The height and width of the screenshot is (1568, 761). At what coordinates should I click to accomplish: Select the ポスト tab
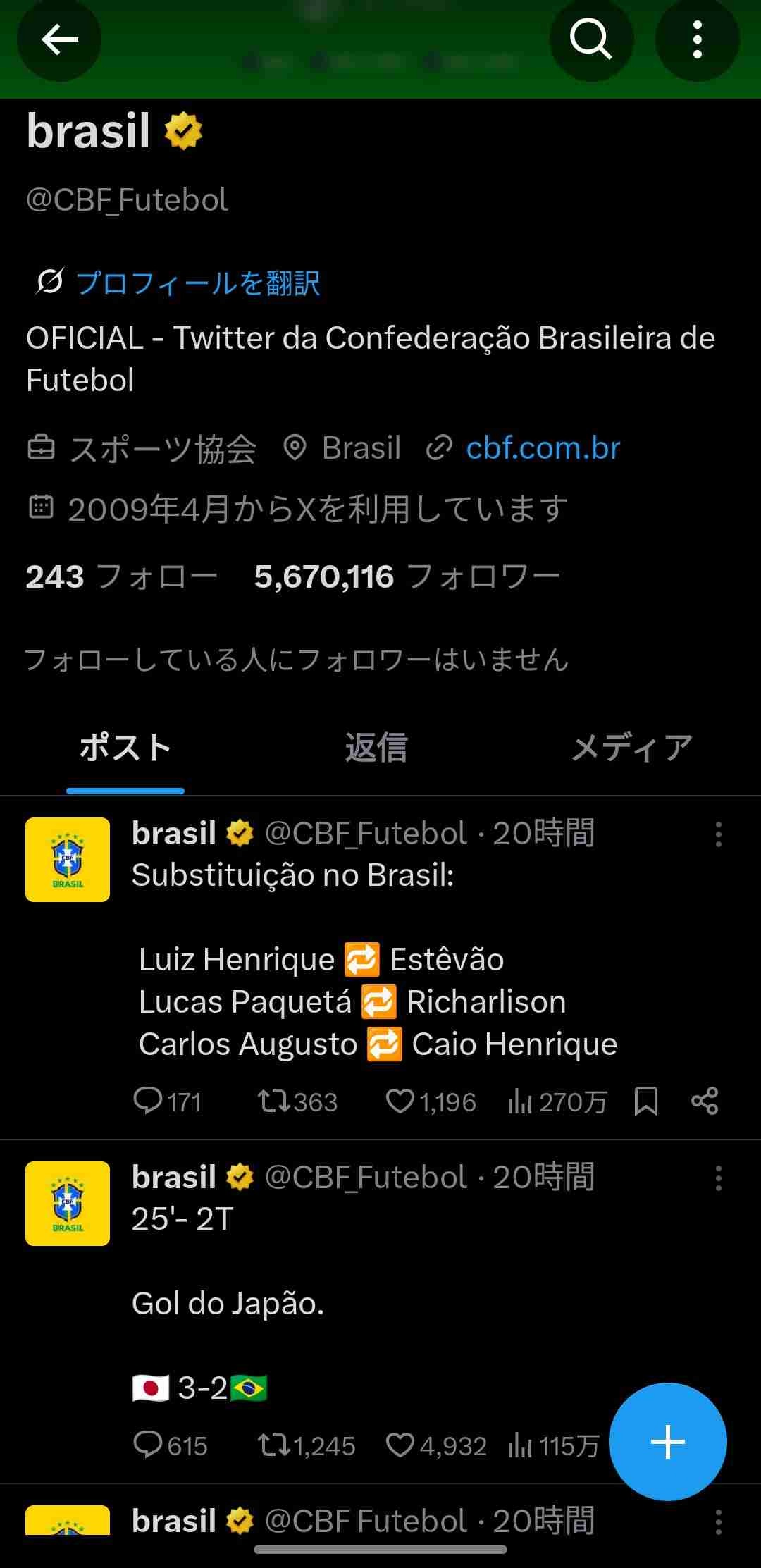coord(125,748)
